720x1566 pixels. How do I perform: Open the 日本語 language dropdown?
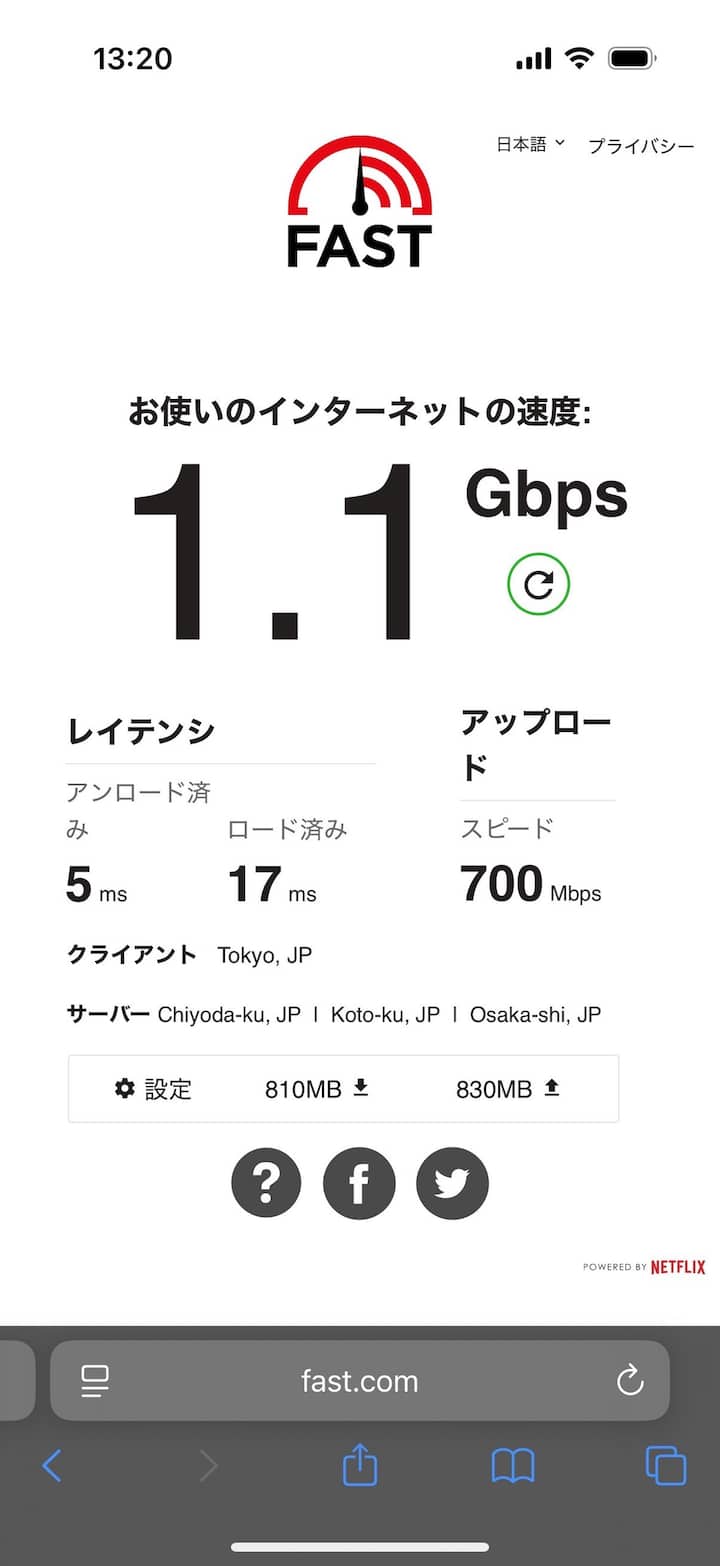click(530, 145)
